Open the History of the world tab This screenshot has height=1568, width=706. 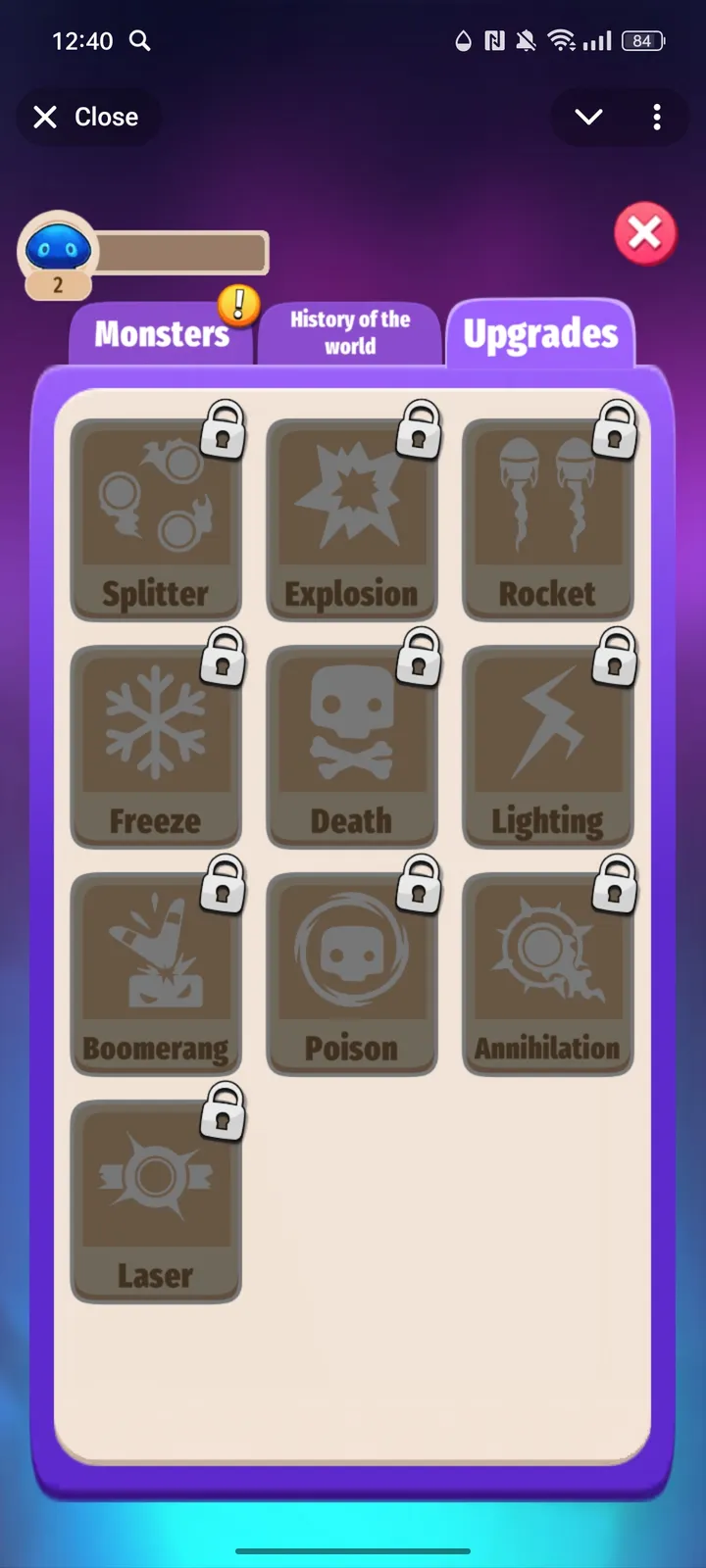[349, 332]
